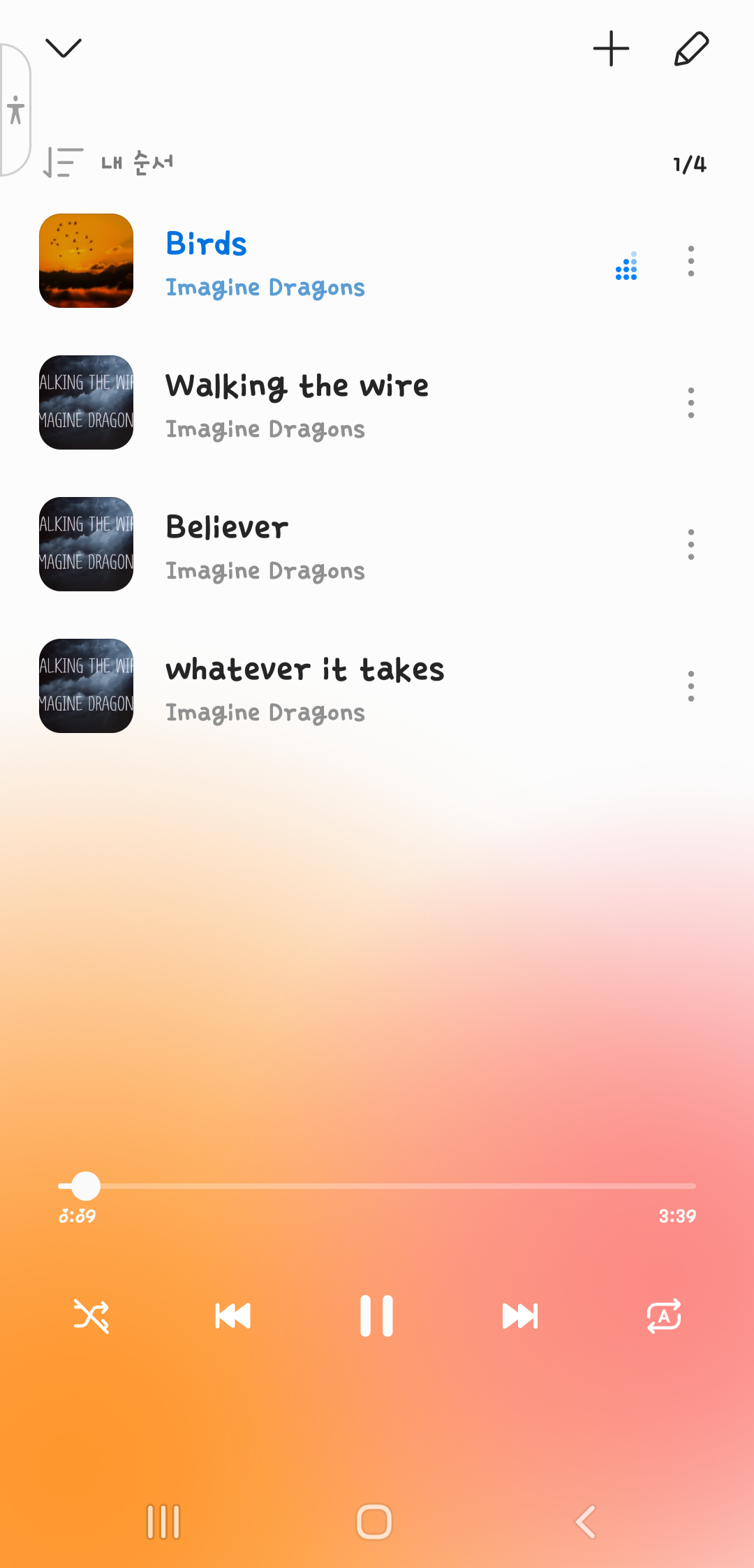Change the repeat mode
Screen dimensions: 754x1568
(664, 1316)
